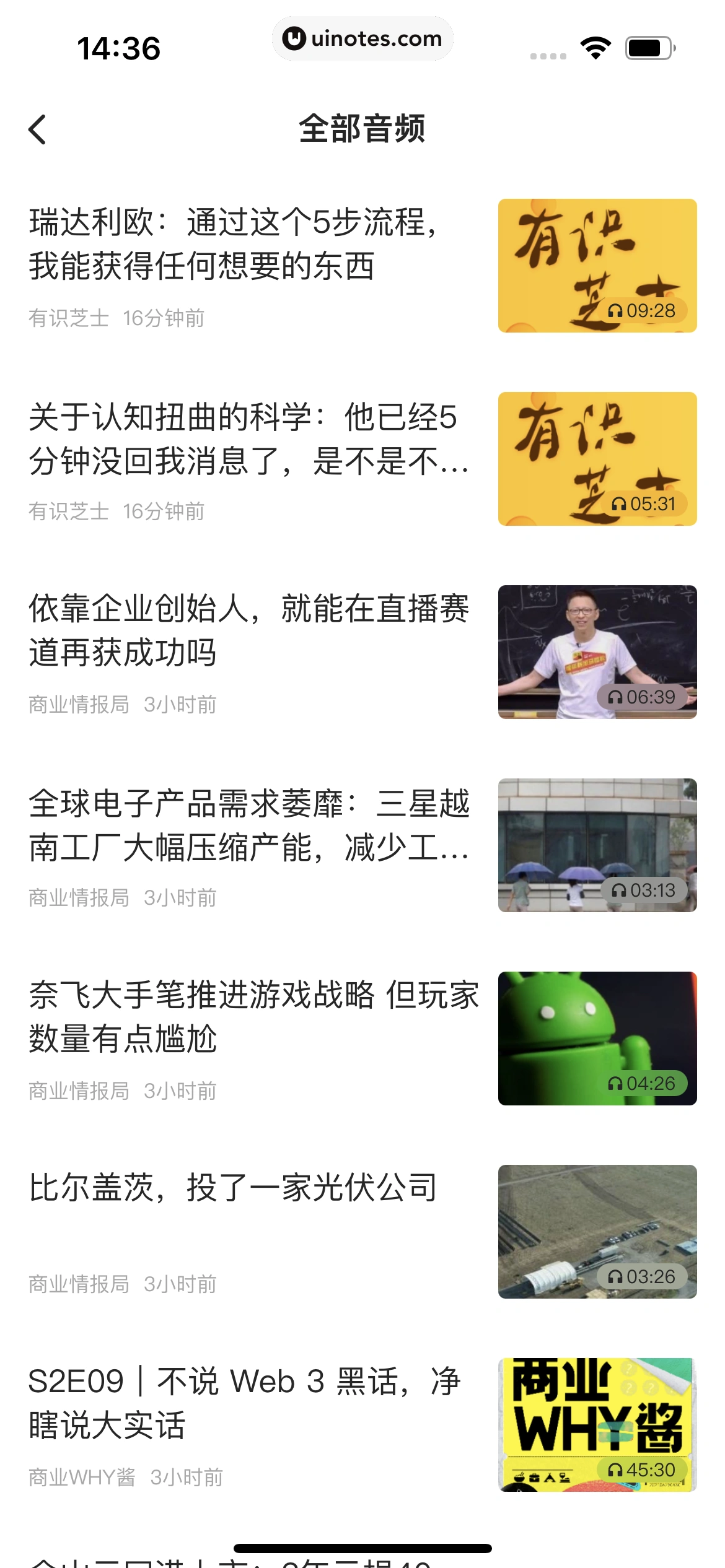This screenshot has width=725, height=1568.
Task: Click the uinotes.com pill at the top
Action: [x=362, y=38]
